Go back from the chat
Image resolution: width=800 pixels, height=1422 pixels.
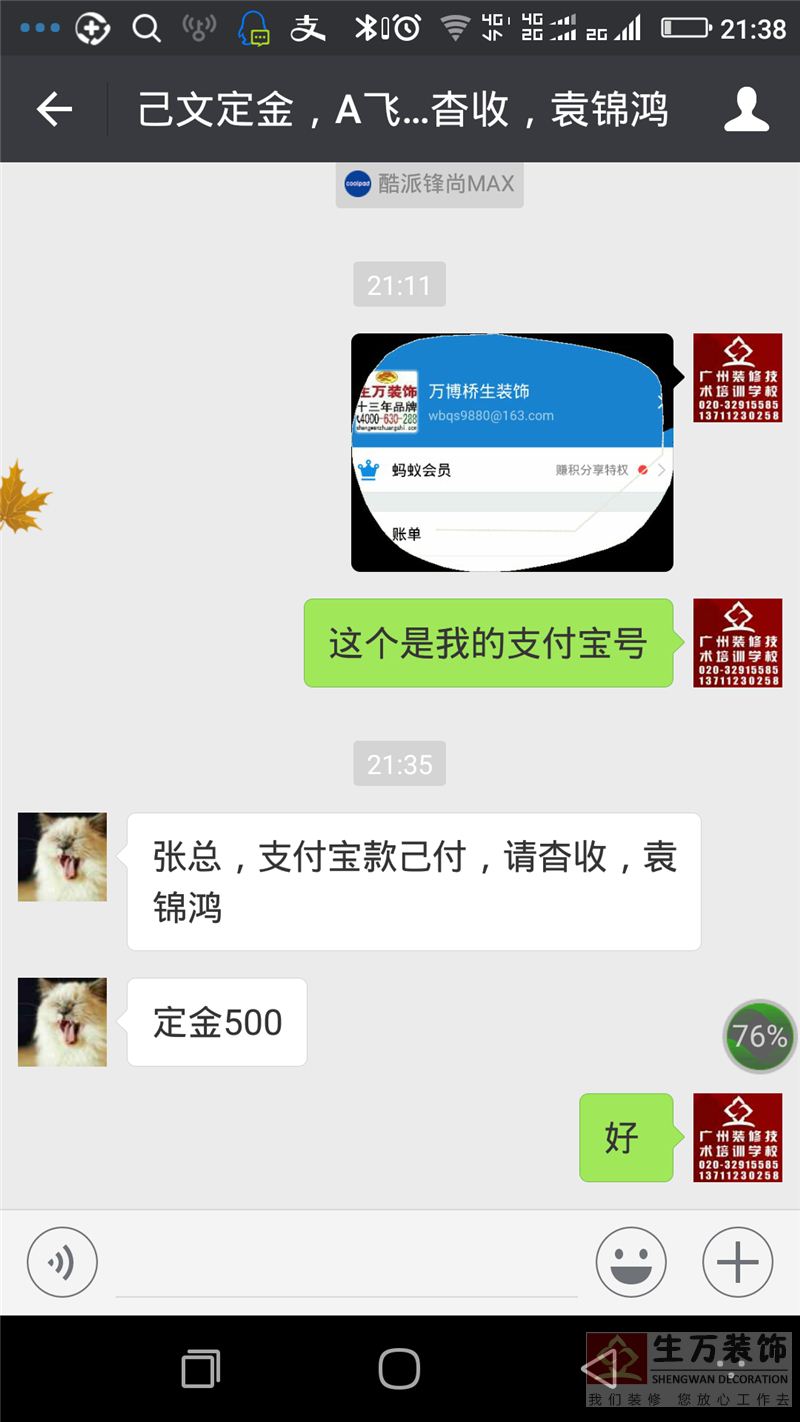click(x=55, y=109)
